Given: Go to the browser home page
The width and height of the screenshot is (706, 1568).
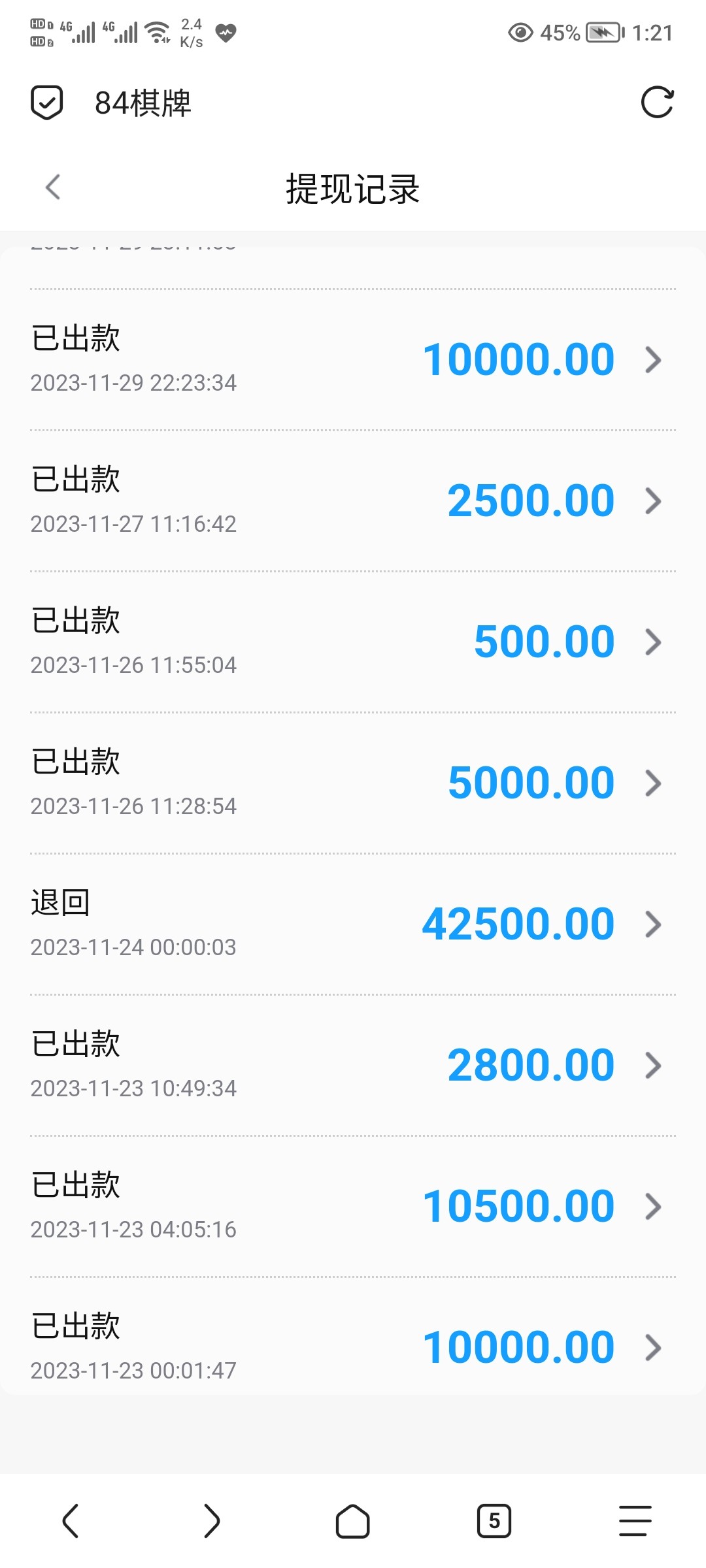Looking at the screenshot, I should point(353,1521).
